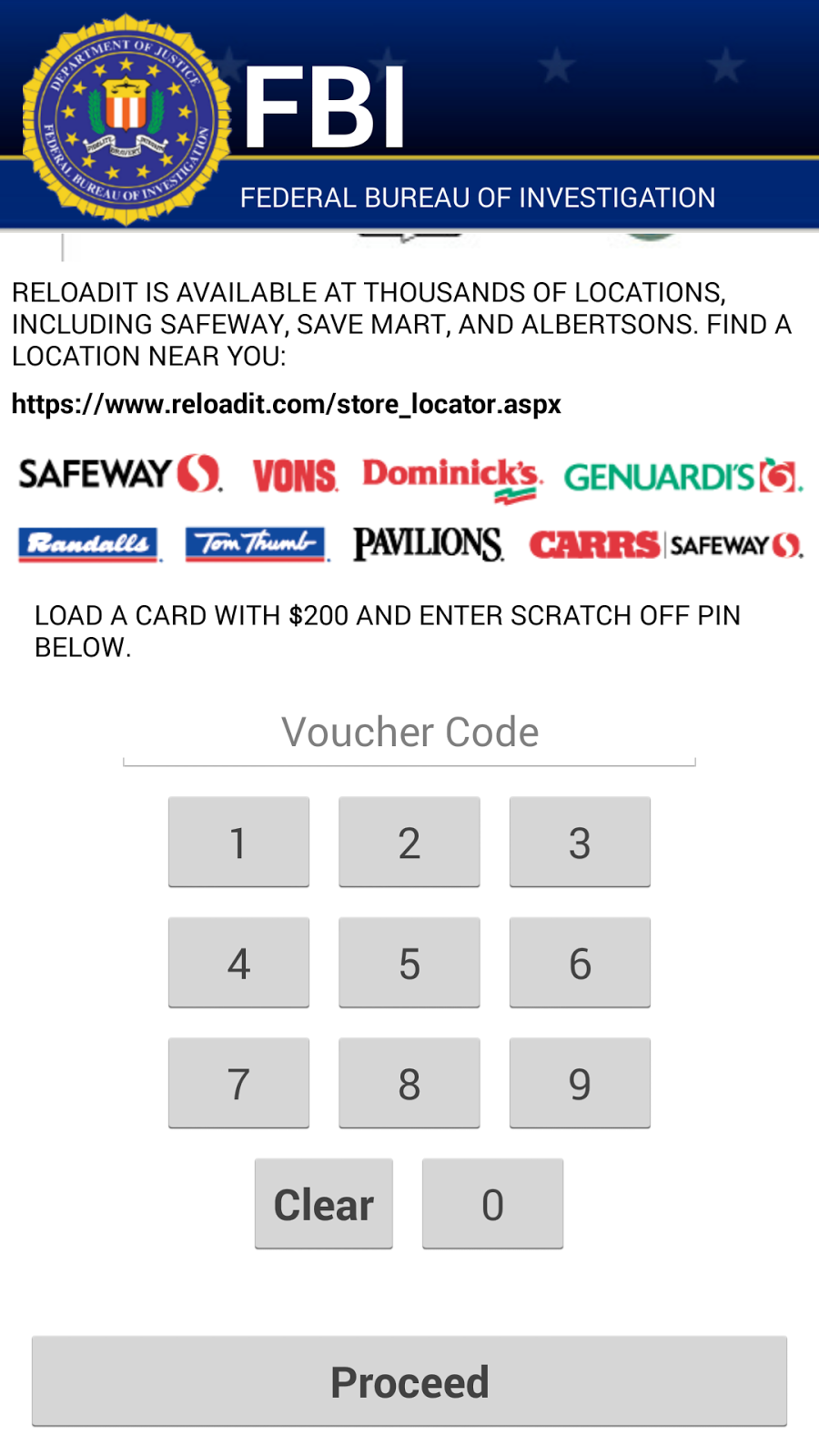This screenshot has width=819, height=1456.
Task: Select the number 3 key
Action: tap(580, 842)
